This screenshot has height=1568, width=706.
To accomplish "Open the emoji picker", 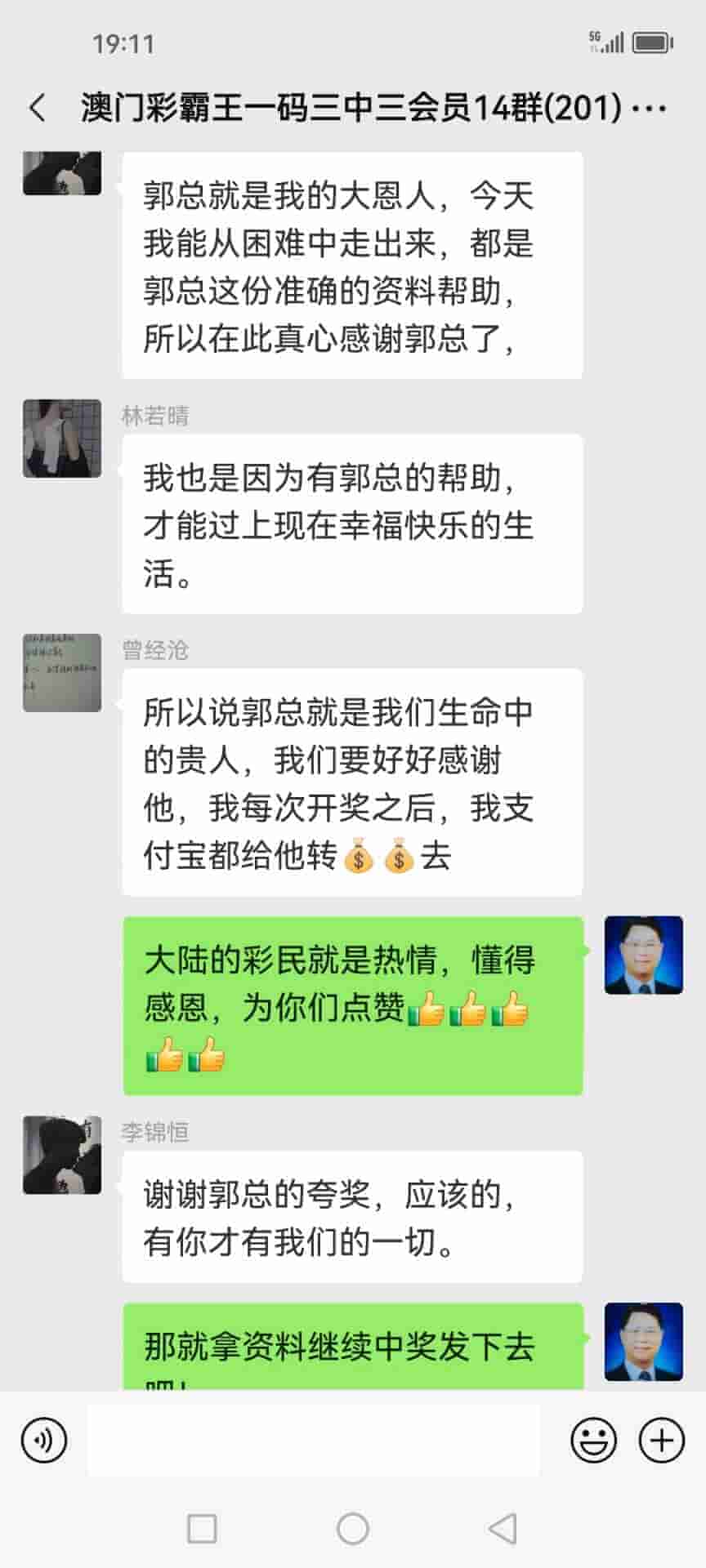I will pos(593,1440).
